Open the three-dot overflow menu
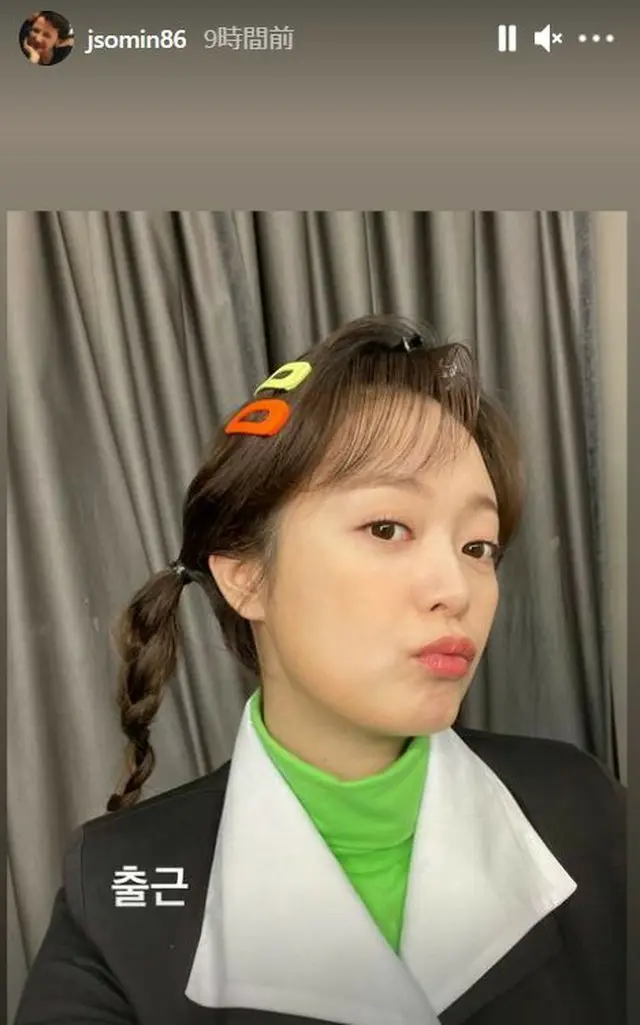This screenshot has height=1025, width=640. [x=596, y=39]
